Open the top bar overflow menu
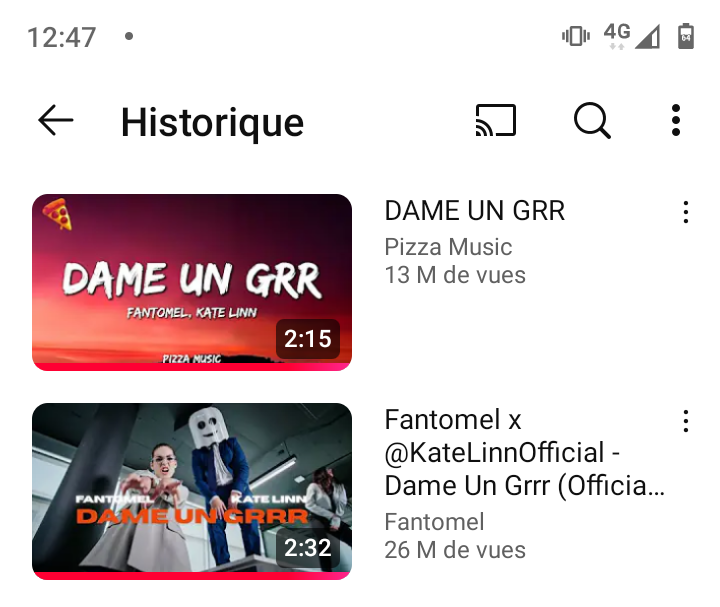720x607 pixels. pyautogui.click(x=676, y=121)
